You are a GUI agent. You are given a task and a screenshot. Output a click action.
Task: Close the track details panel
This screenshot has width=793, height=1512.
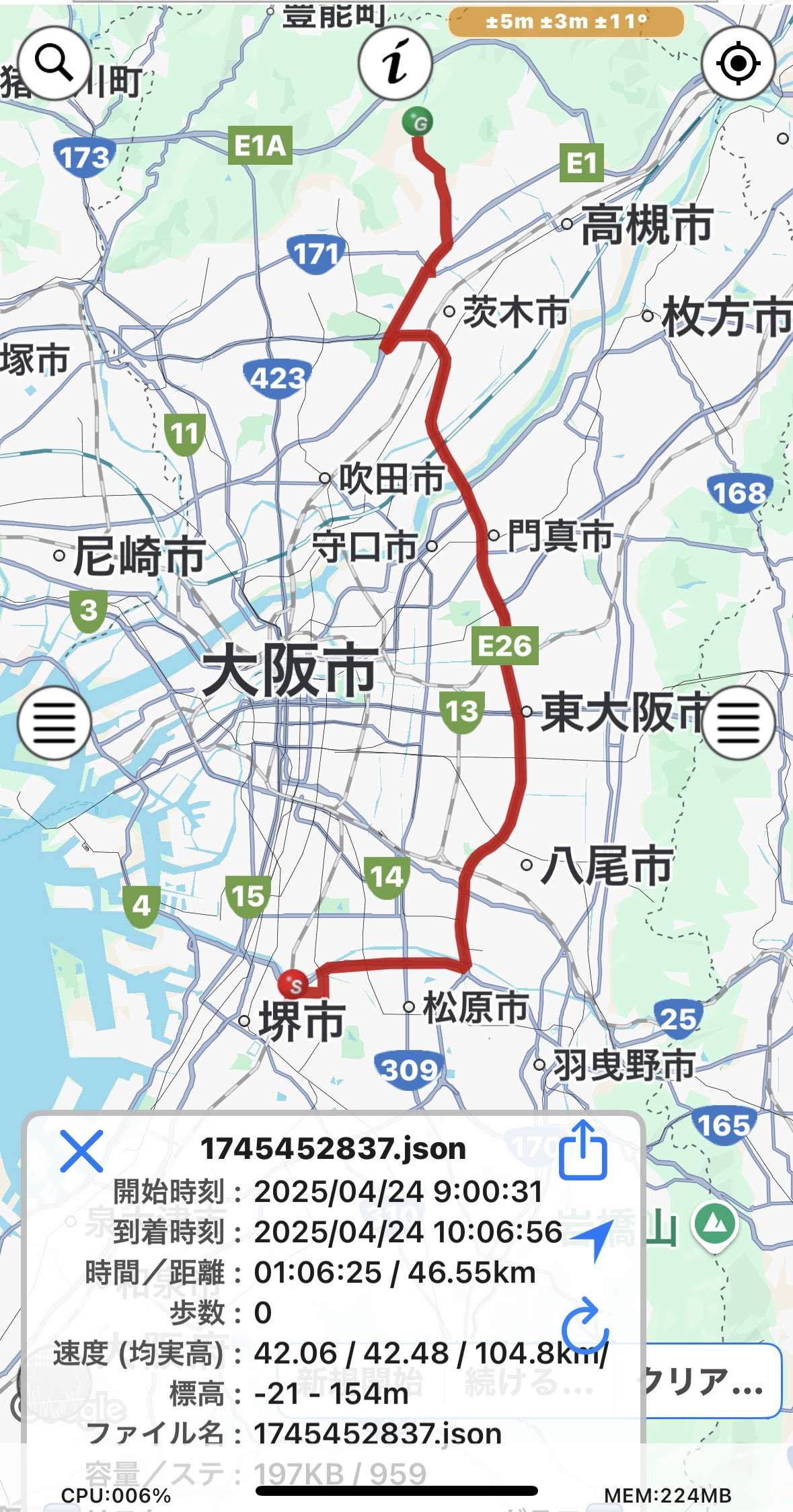pos(81,1151)
